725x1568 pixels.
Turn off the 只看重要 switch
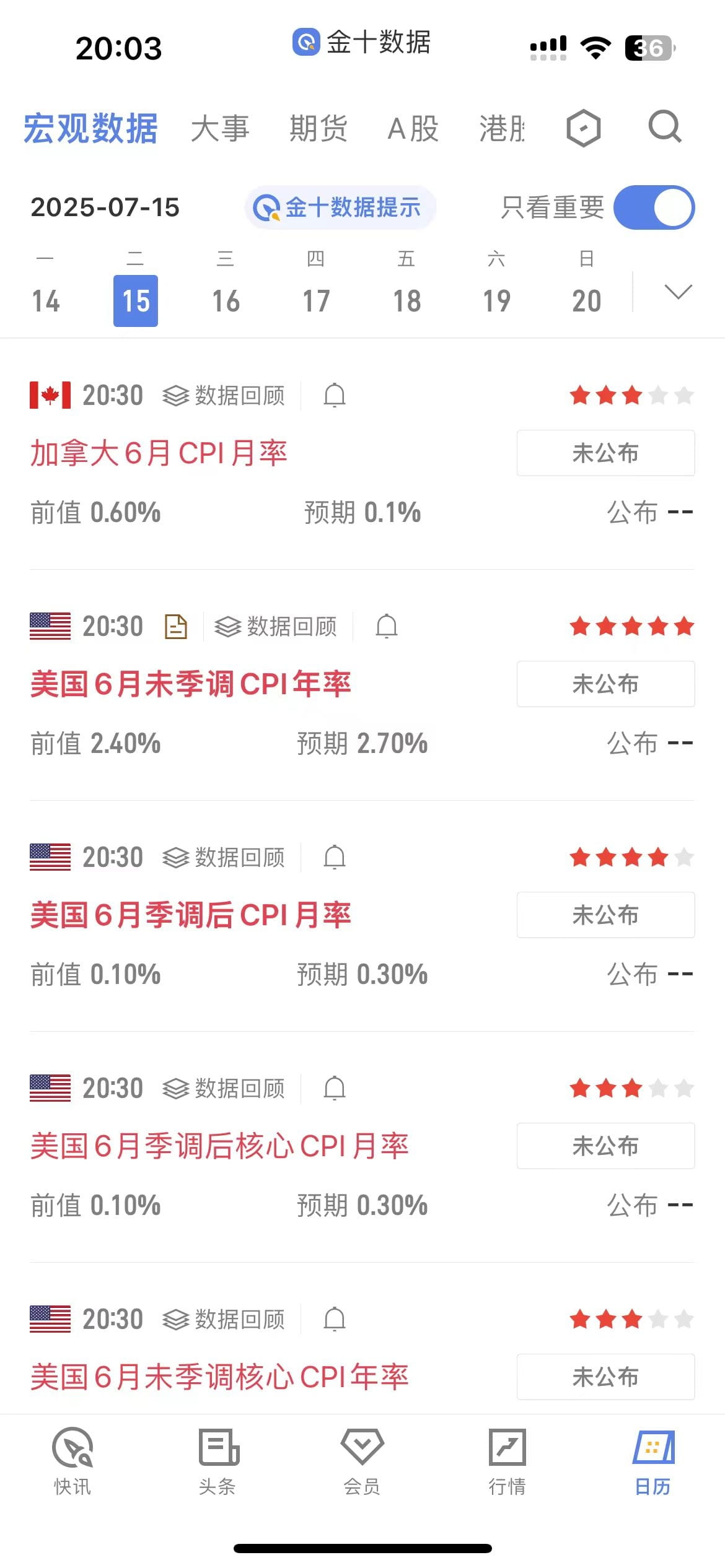pos(654,207)
